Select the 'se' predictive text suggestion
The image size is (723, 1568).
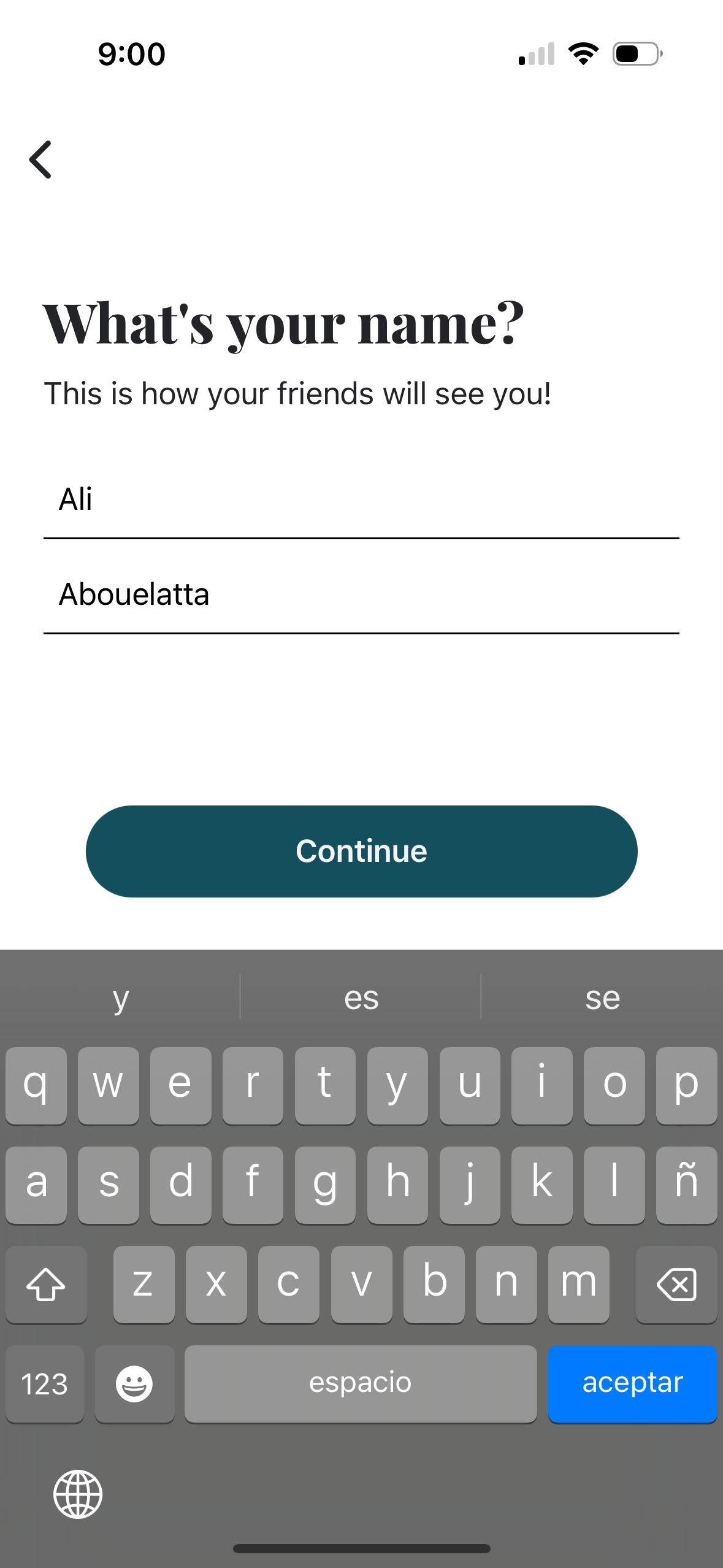click(x=603, y=997)
